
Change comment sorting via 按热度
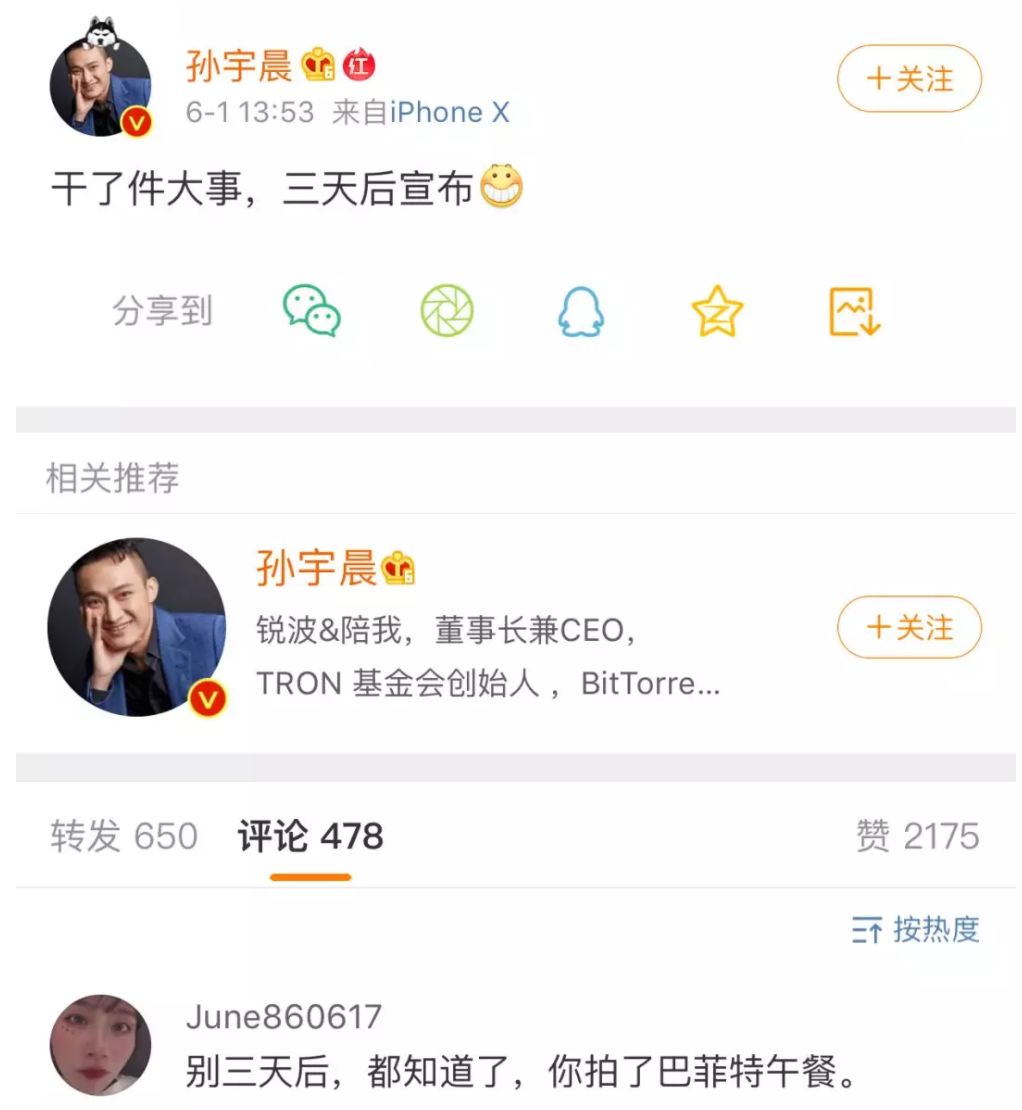pyautogui.click(x=915, y=930)
